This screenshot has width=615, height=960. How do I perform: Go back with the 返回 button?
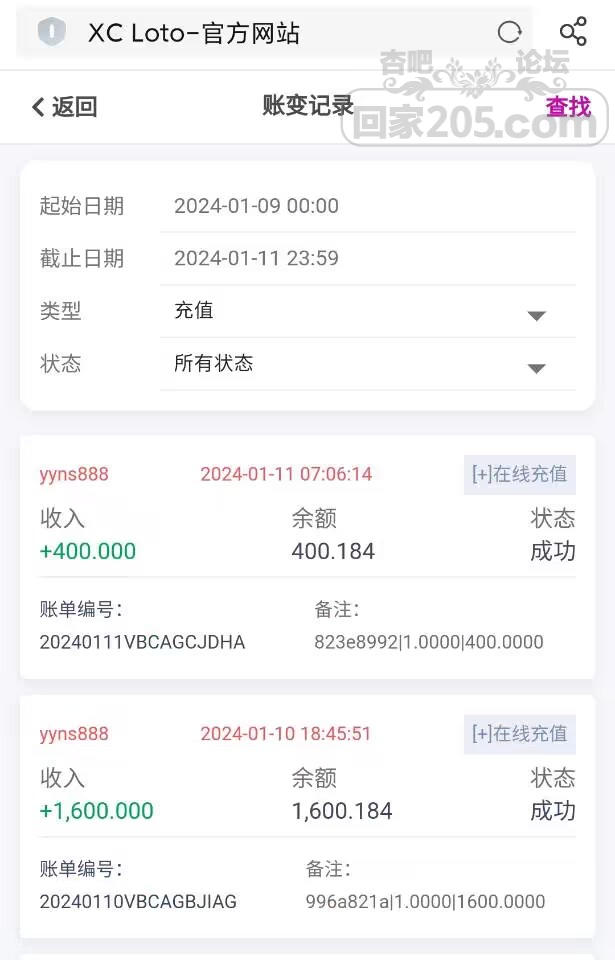(65, 107)
